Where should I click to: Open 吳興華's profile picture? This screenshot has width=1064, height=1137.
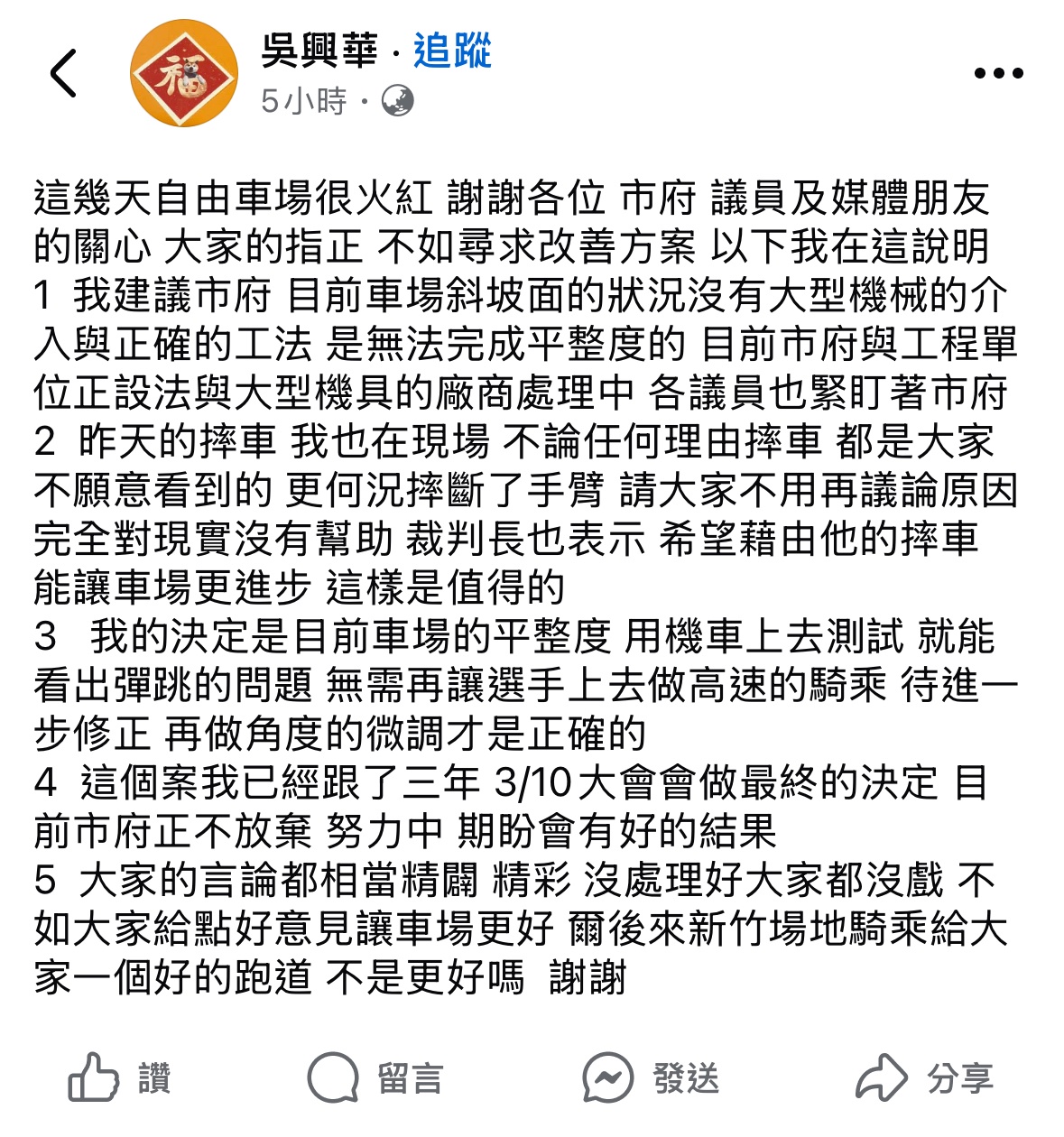click(183, 73)
